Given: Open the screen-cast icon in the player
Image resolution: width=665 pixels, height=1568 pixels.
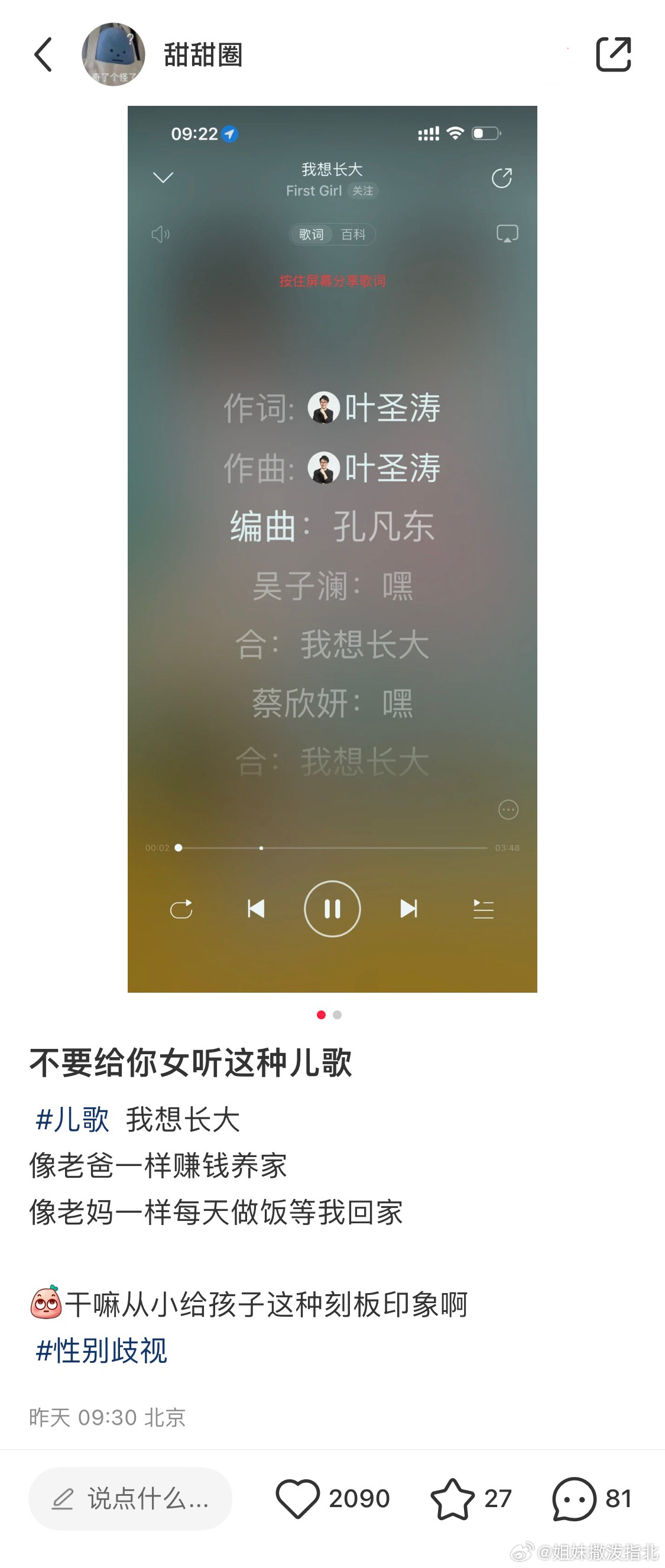Looking at the screenshot, I should point(507,234).
